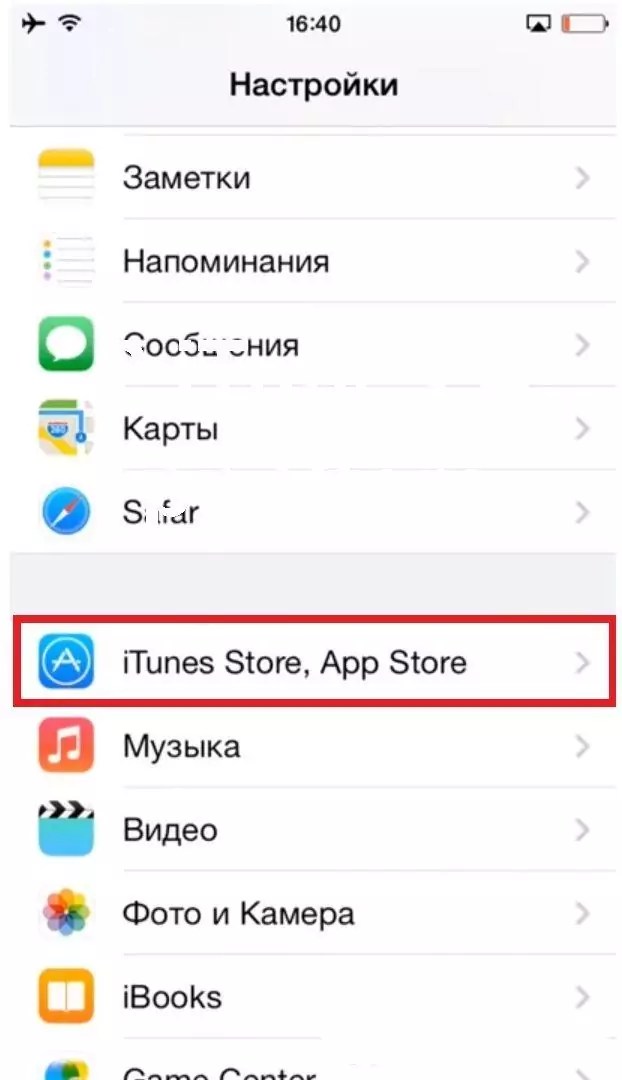
Task: Open iTunes Store, App Store settings
Action: (x=310, y=662)
